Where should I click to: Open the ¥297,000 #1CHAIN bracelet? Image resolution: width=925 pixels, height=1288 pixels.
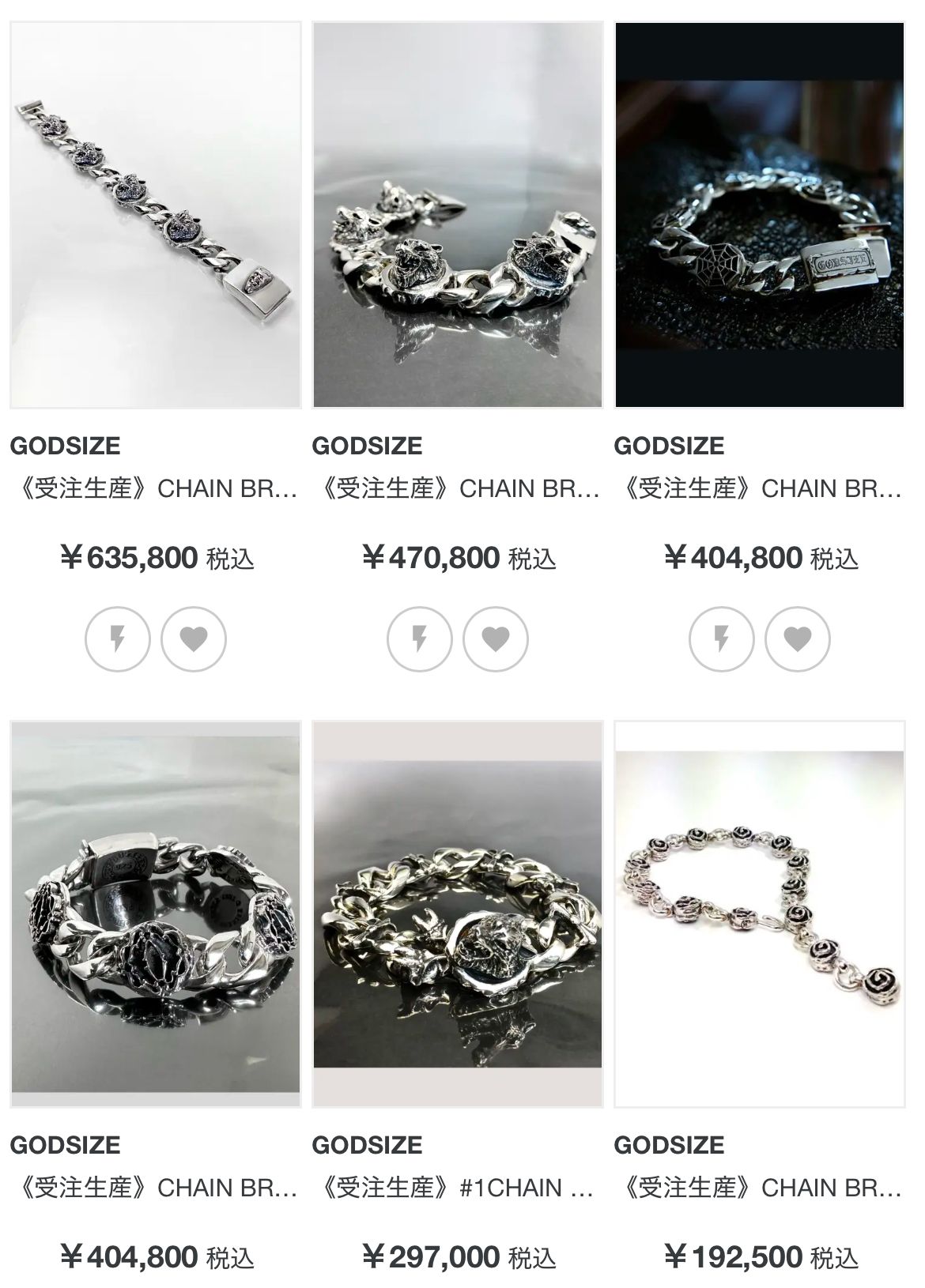458,914
